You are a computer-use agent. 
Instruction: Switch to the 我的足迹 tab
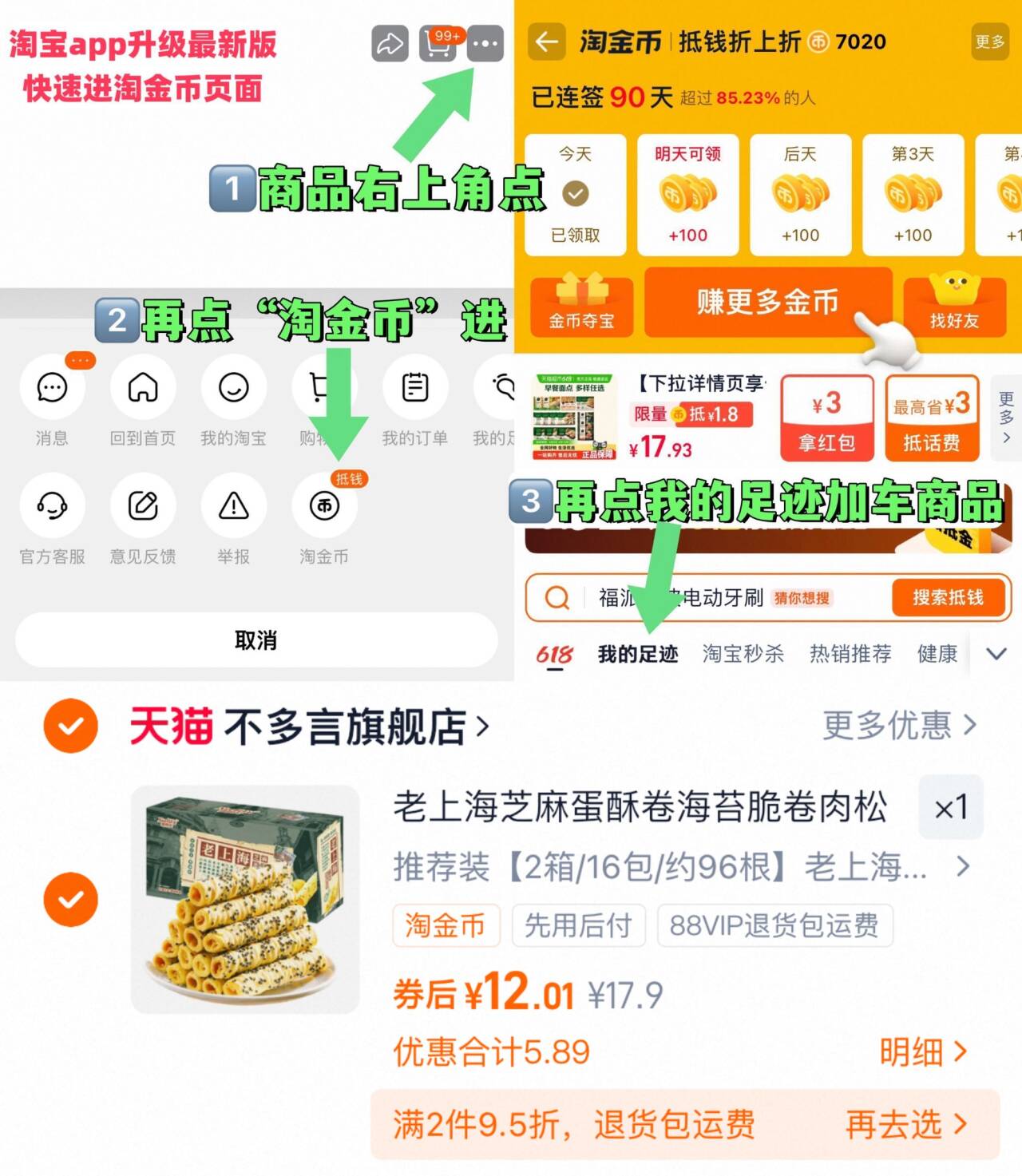coord(639,653)
